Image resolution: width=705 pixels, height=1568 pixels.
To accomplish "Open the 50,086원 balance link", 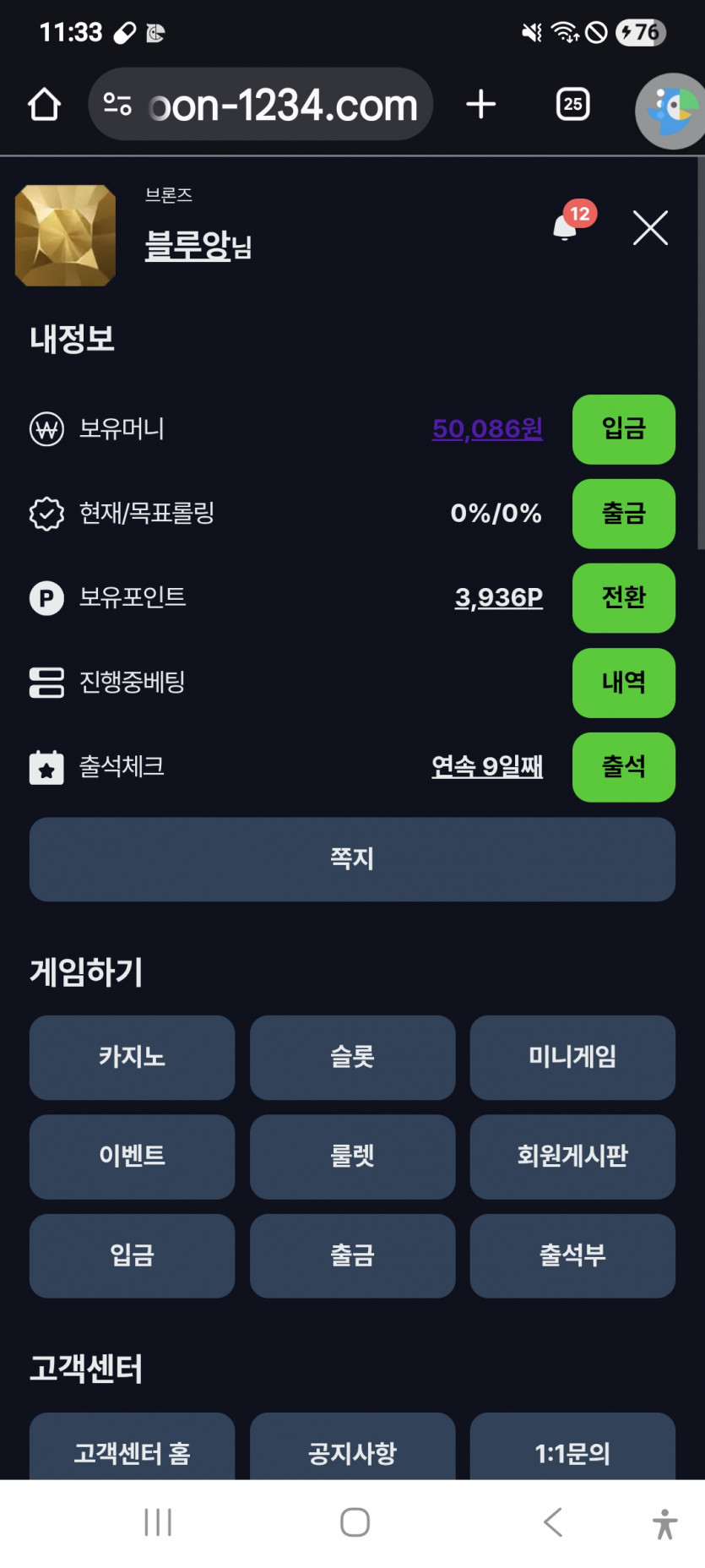I will 486,430.
